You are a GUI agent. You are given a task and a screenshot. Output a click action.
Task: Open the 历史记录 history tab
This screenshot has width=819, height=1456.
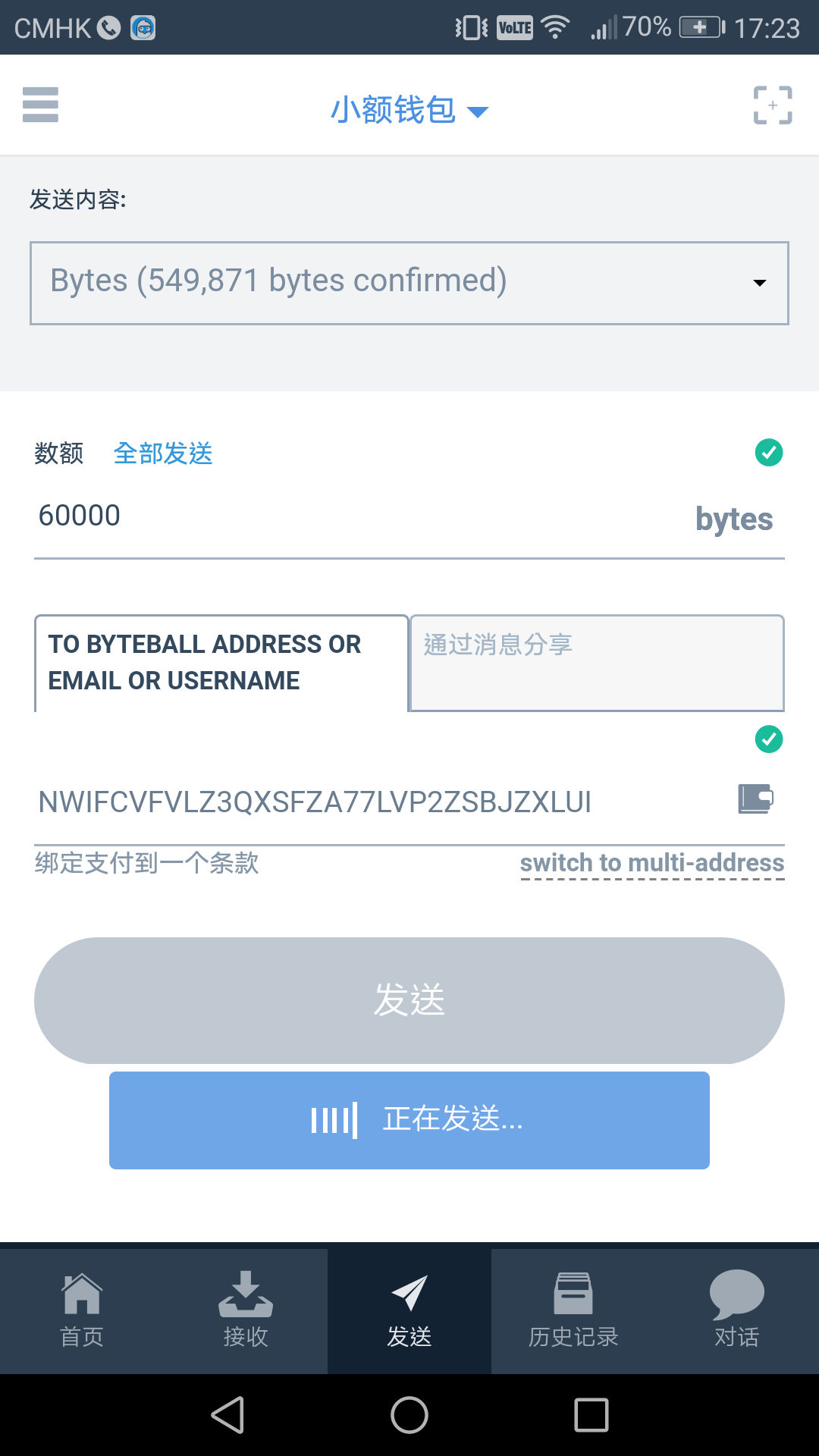pyautogui.click(x=573, y=1310)
